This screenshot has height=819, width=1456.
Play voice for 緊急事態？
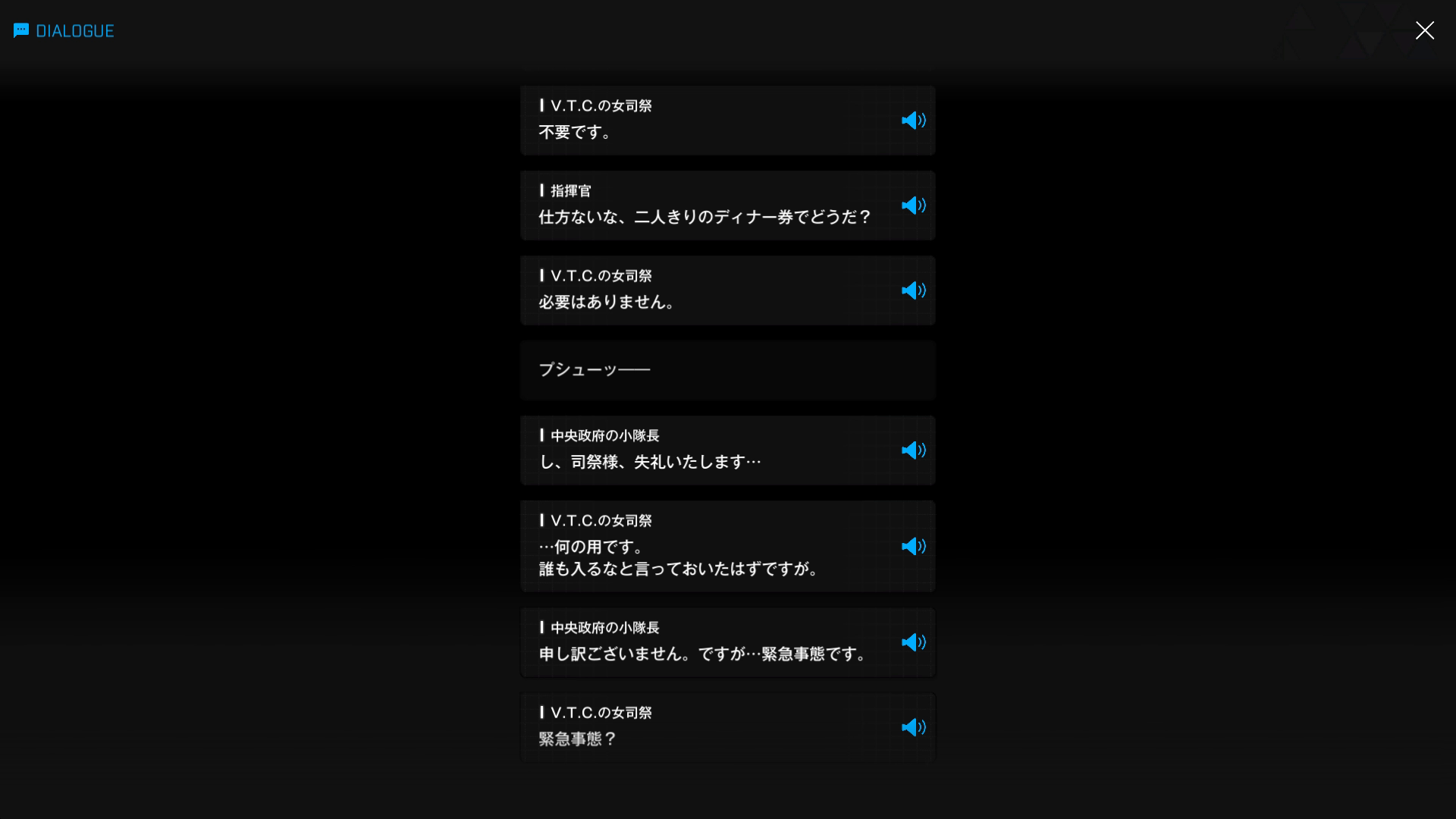913,727
